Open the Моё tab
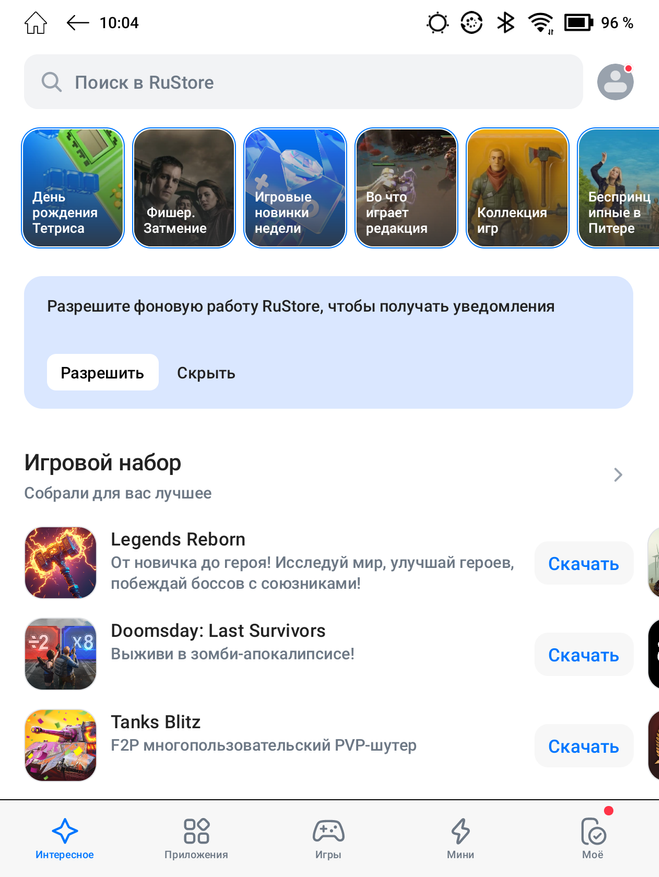Screen dimensions: 659x877 [x=593, y=838]
